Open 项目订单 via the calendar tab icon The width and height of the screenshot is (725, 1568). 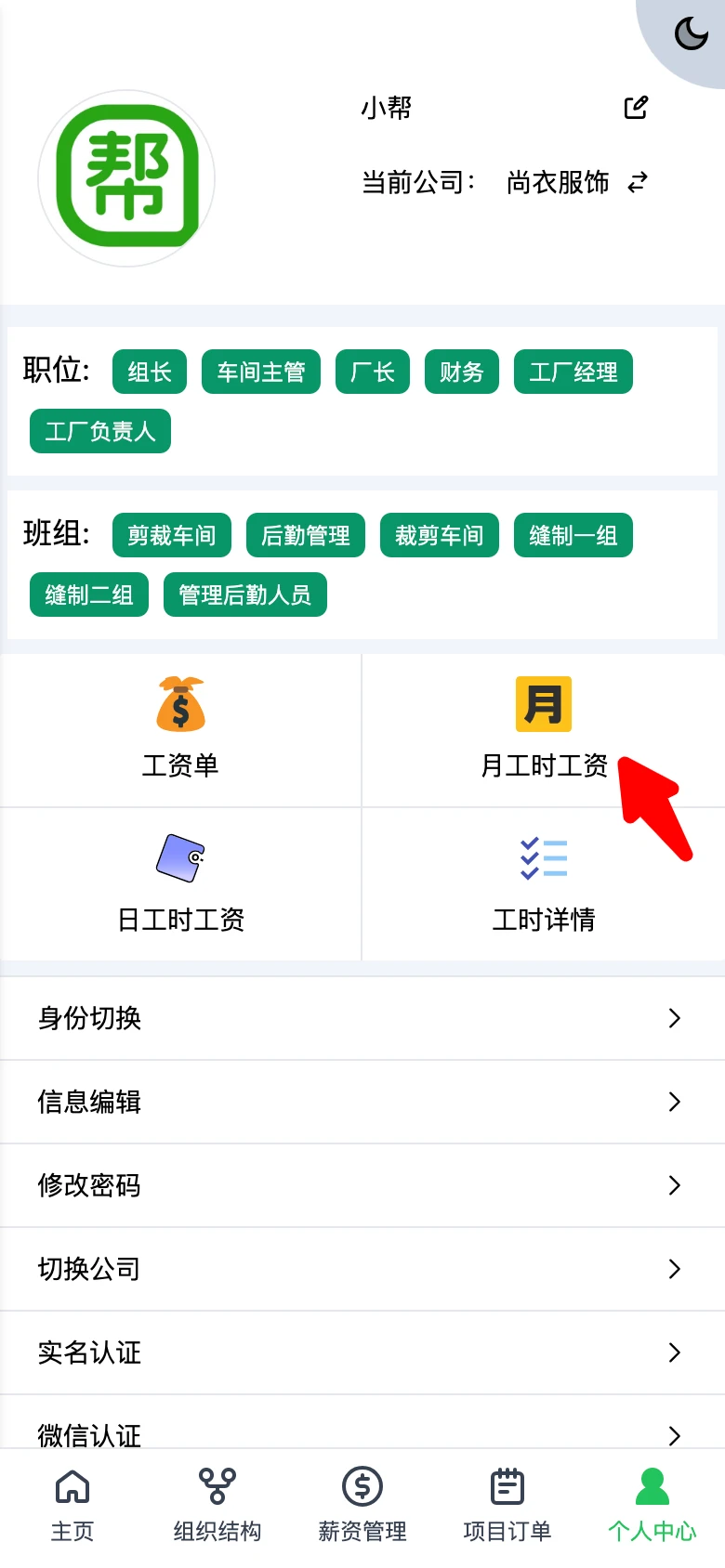tap(507, 1487)
